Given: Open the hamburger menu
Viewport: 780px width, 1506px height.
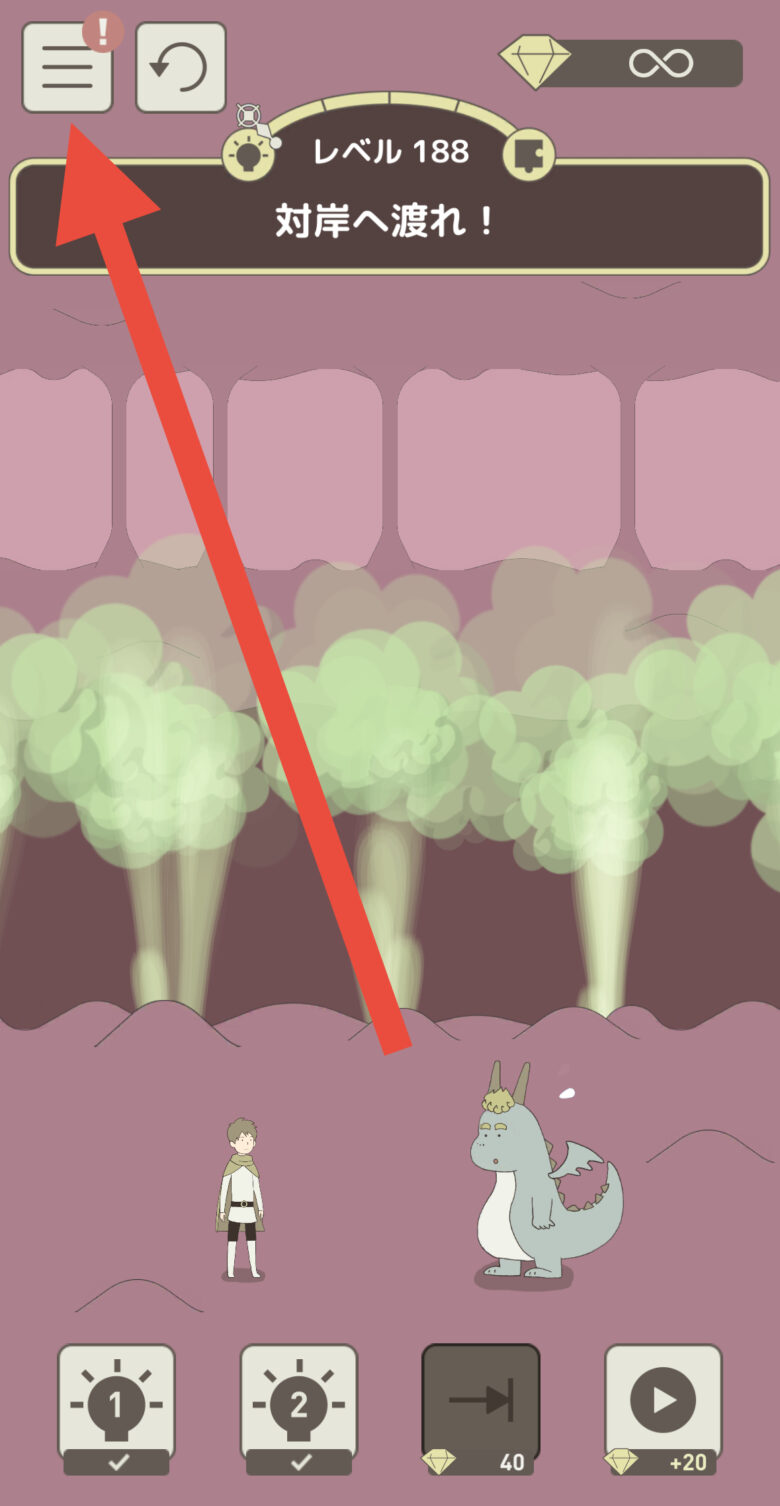Looking at the screenshot, I should click(67, 67).
